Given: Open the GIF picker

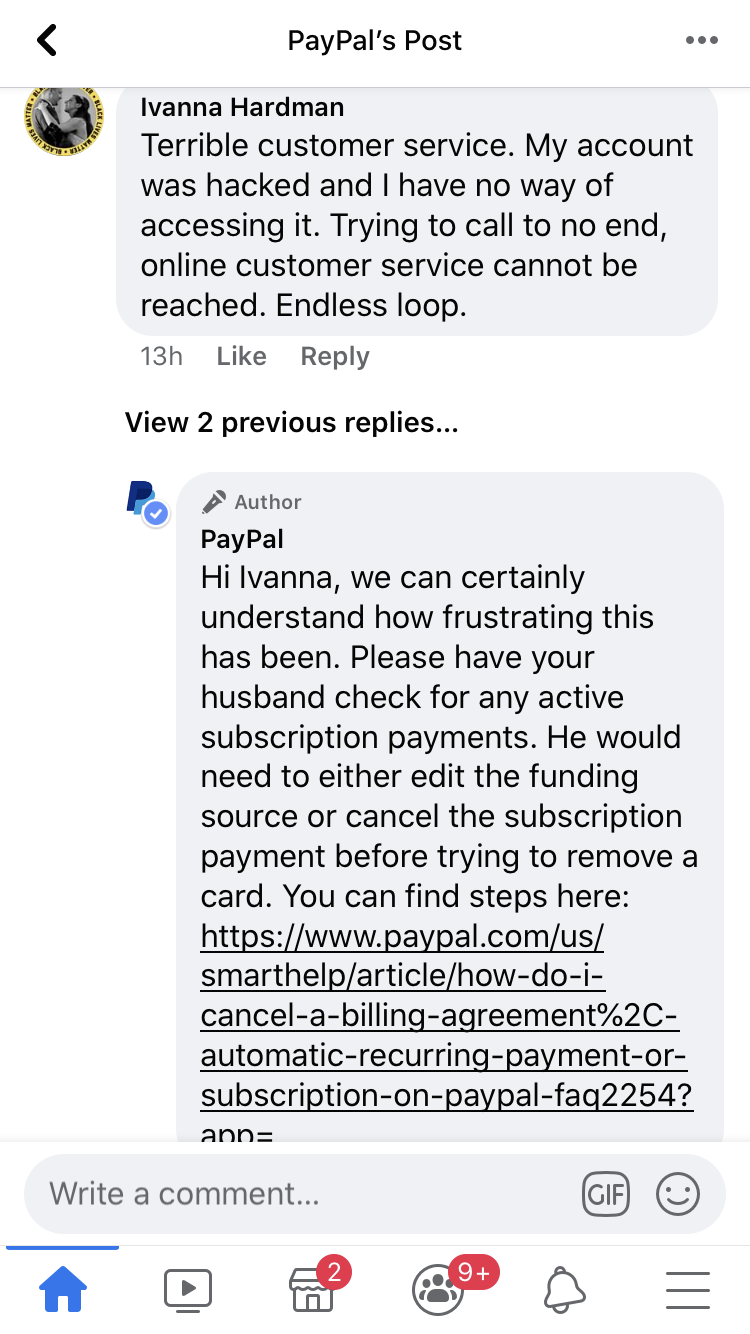Looking at the screenshot, I should [606, 1194].
